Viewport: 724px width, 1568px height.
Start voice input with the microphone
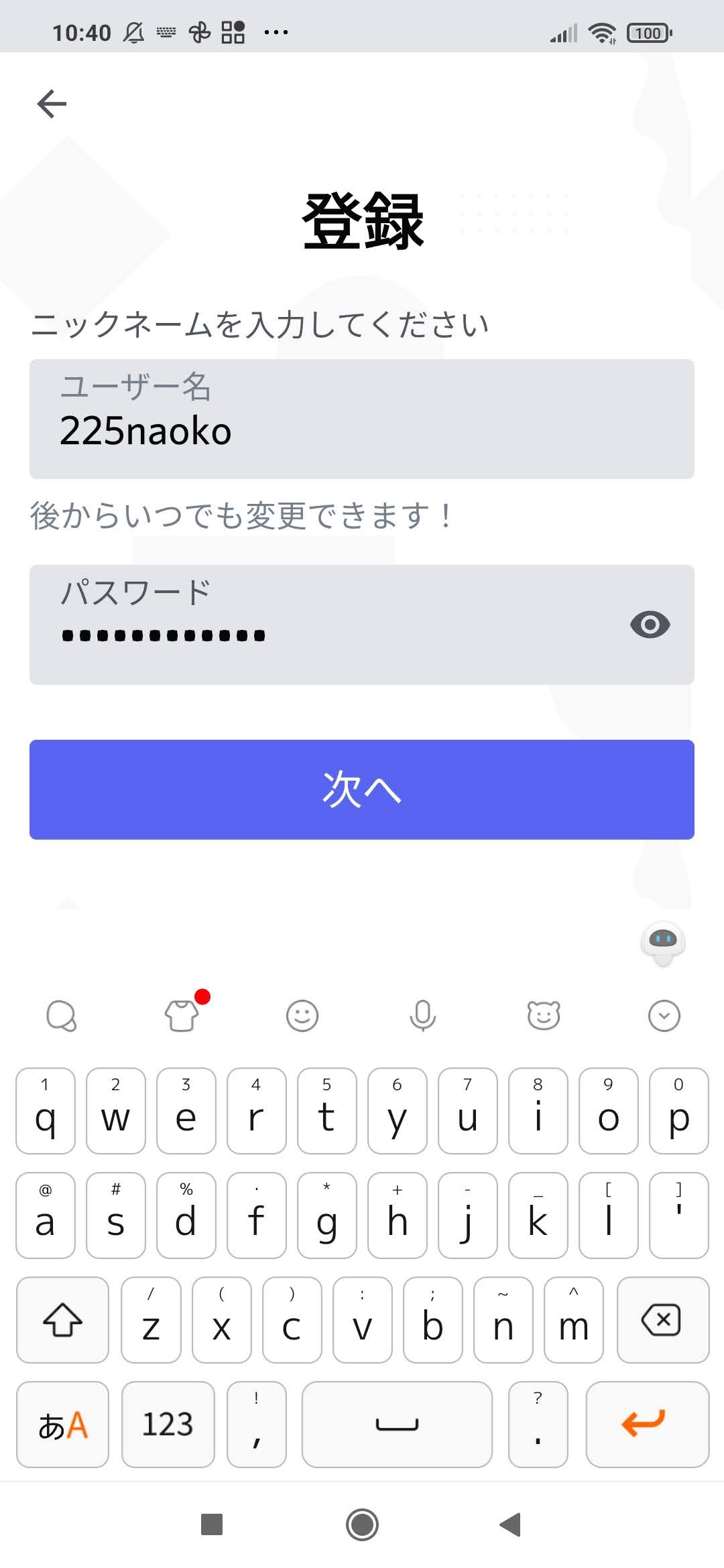(x=422, y=1016)
